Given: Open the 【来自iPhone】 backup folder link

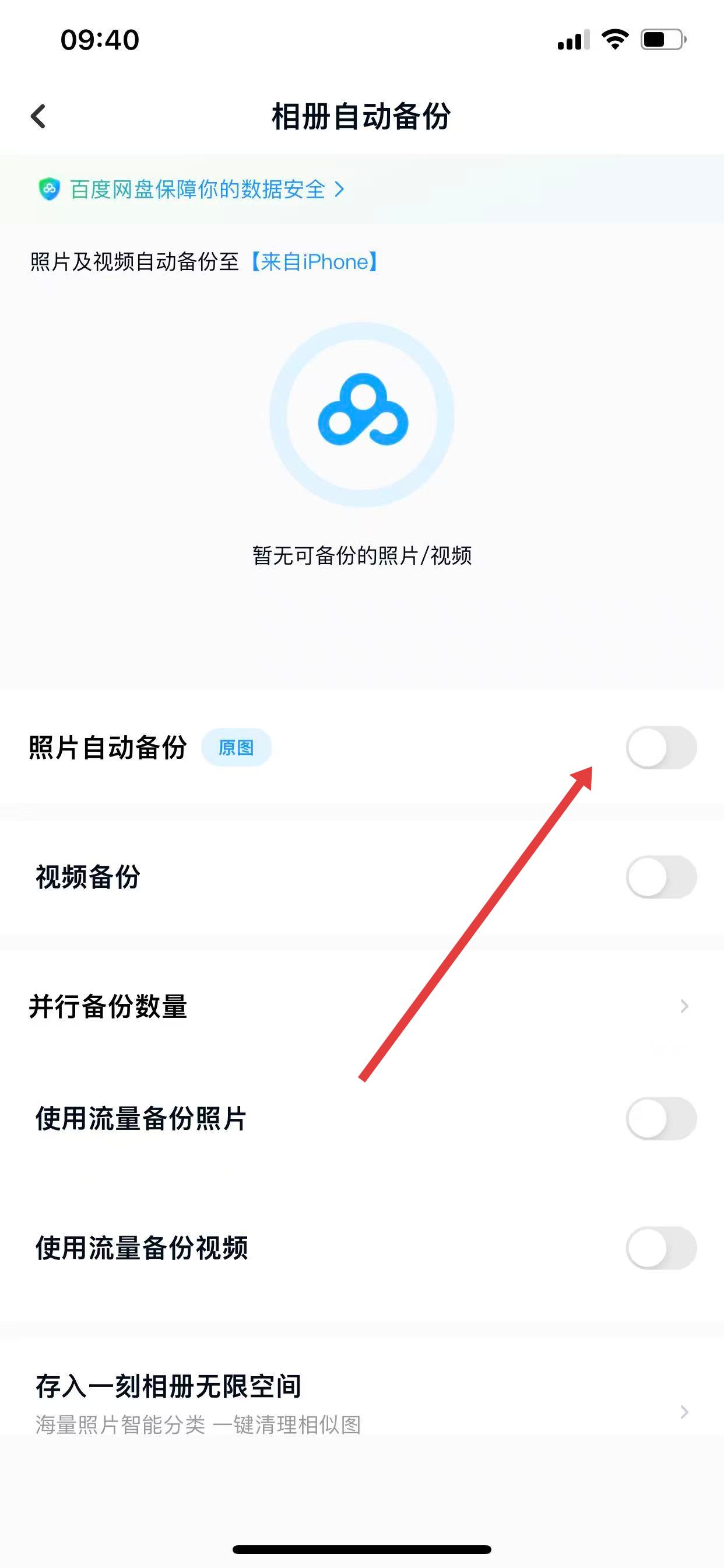Looking at the screenshot, I should (x=315, y=262).
